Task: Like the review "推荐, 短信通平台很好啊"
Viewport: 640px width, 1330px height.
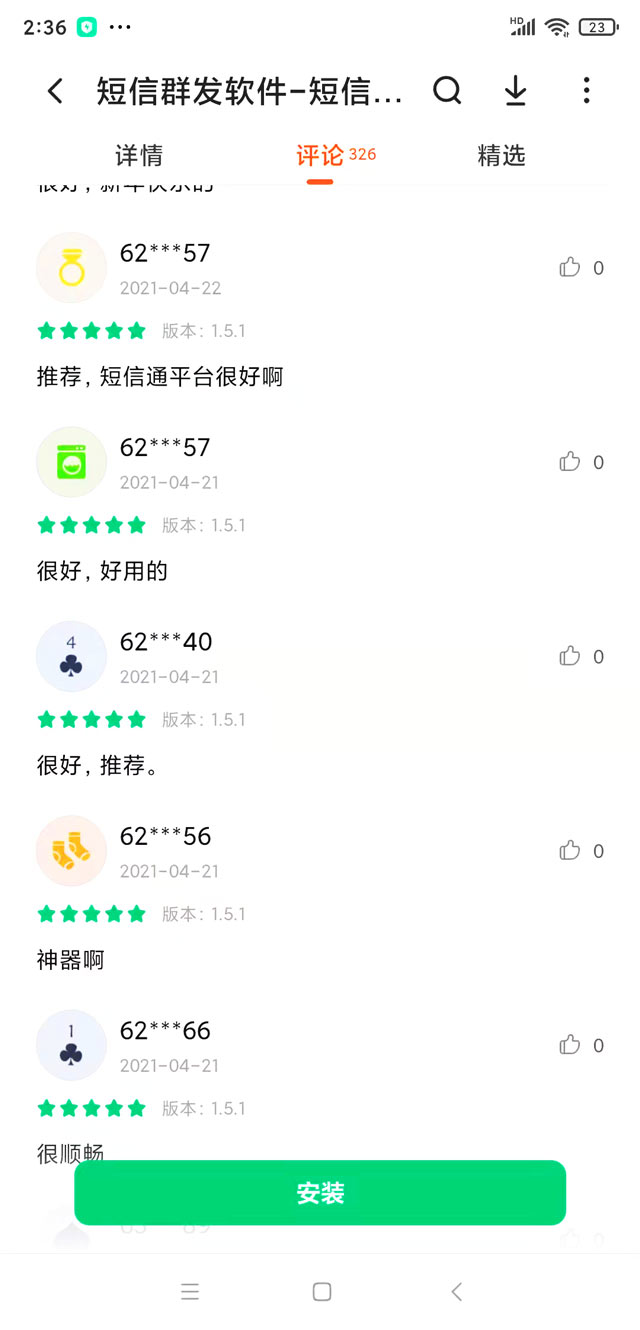Action: click(x=570, y=267)
